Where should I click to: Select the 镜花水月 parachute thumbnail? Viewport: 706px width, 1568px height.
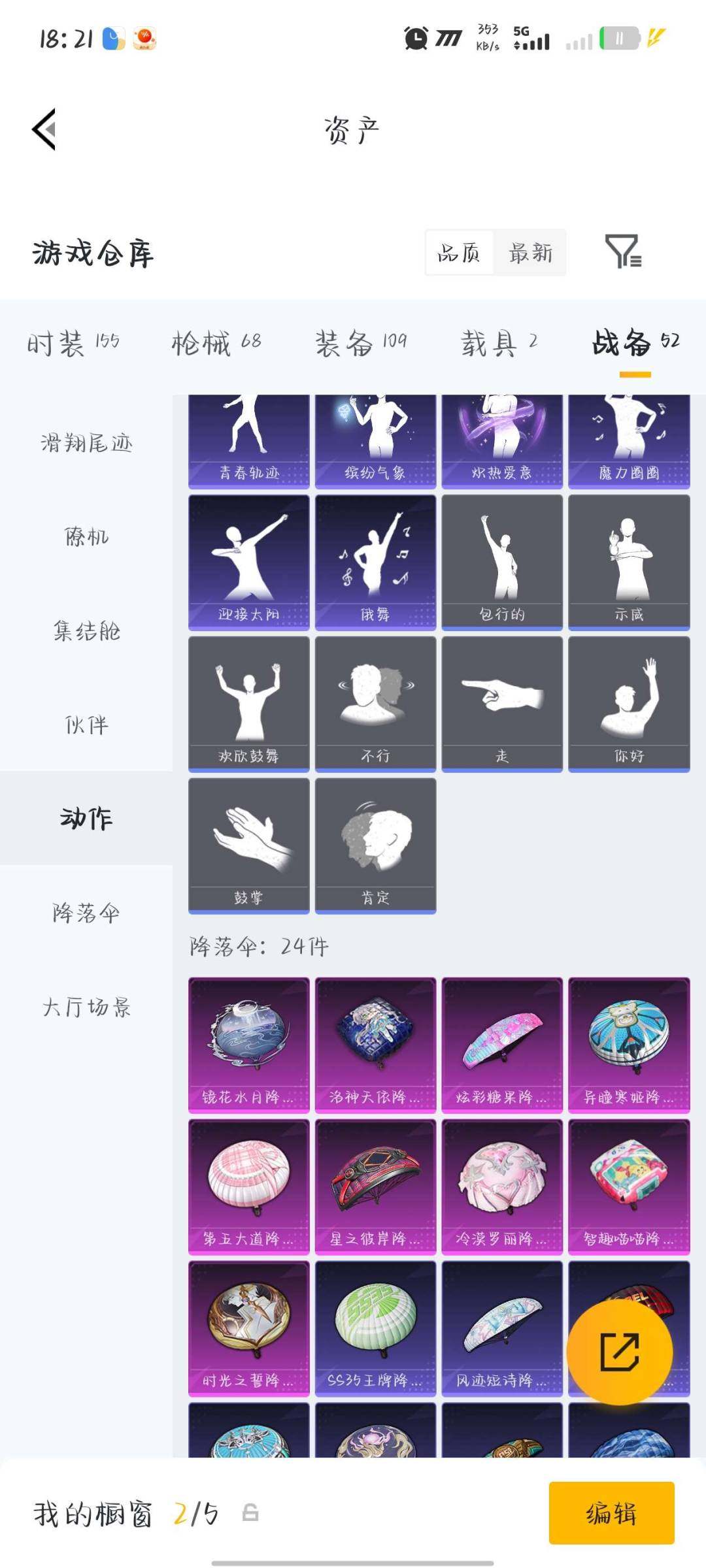[x=248, y=1045]
